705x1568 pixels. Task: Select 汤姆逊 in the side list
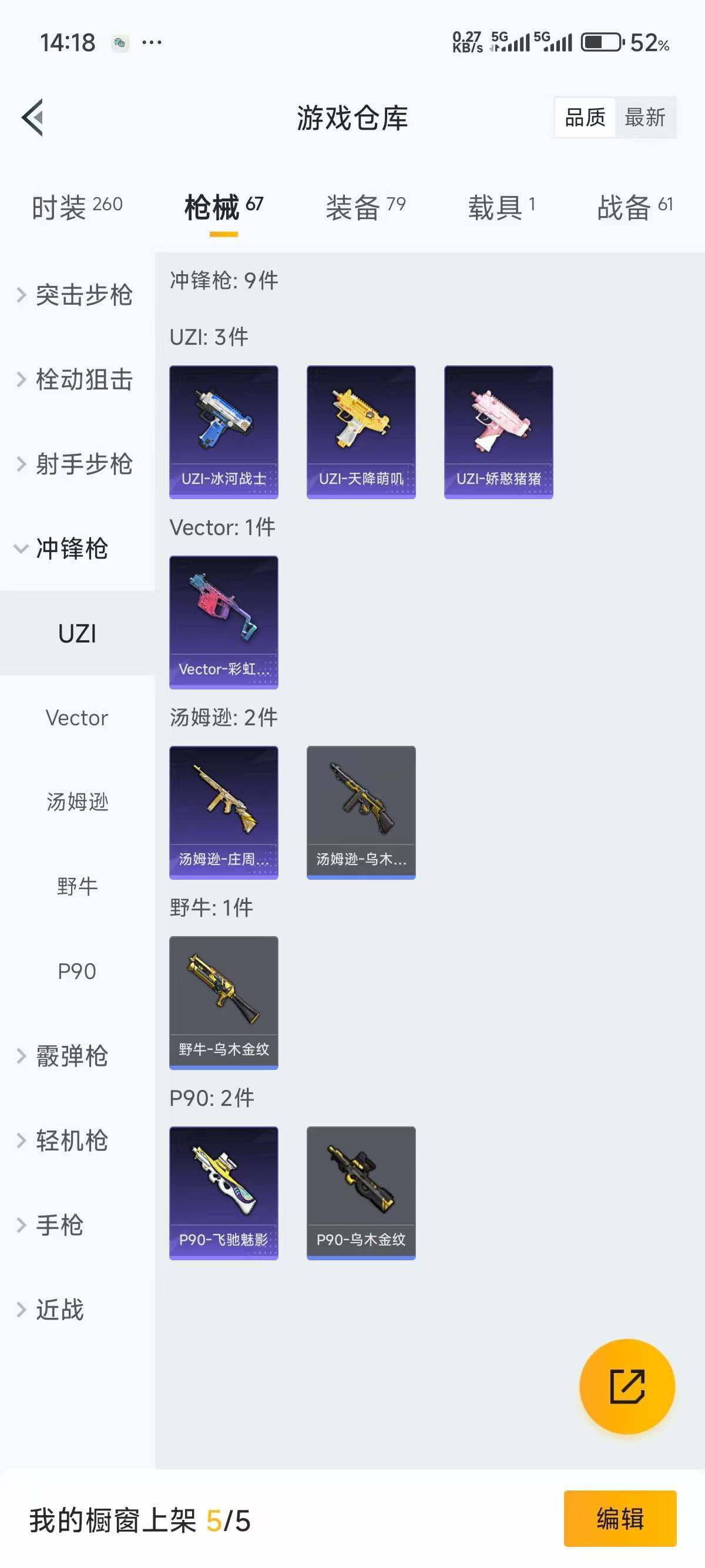pos(77,802)
